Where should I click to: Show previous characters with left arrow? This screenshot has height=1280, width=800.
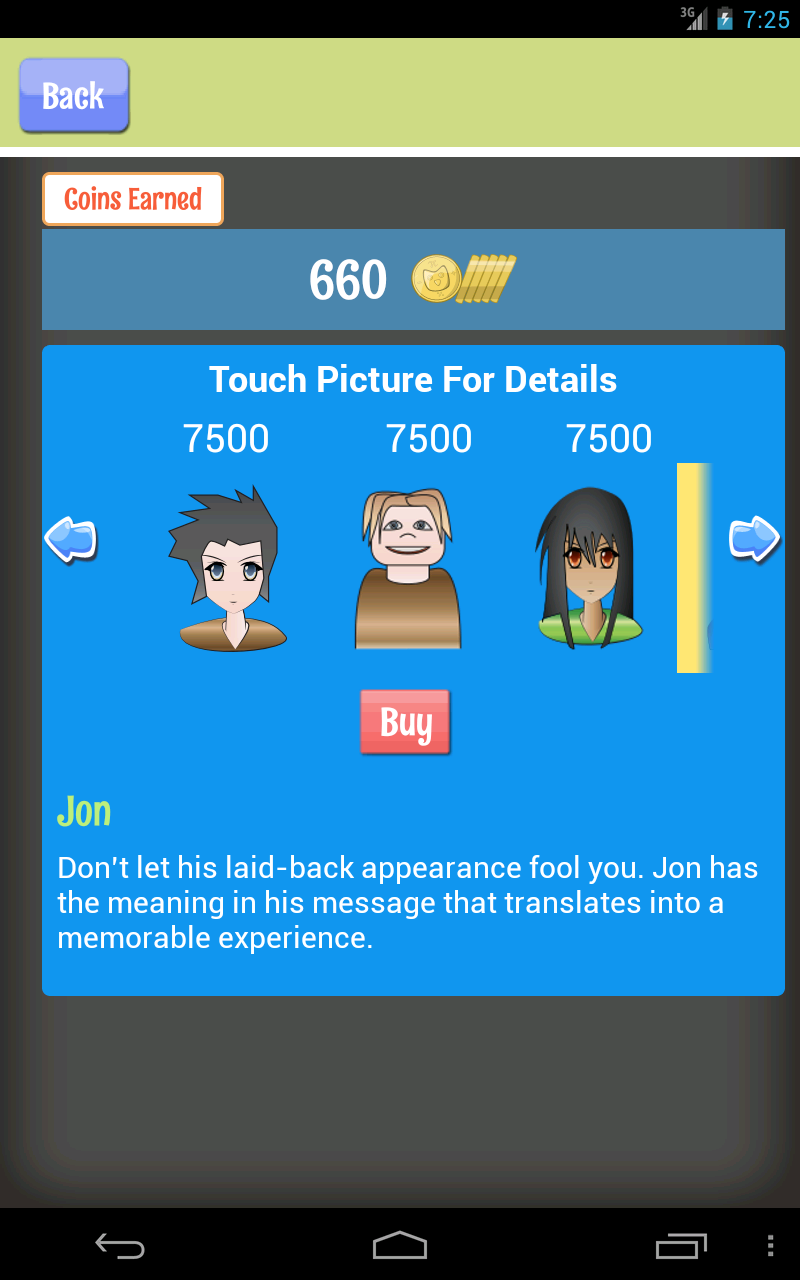point(70,539)
